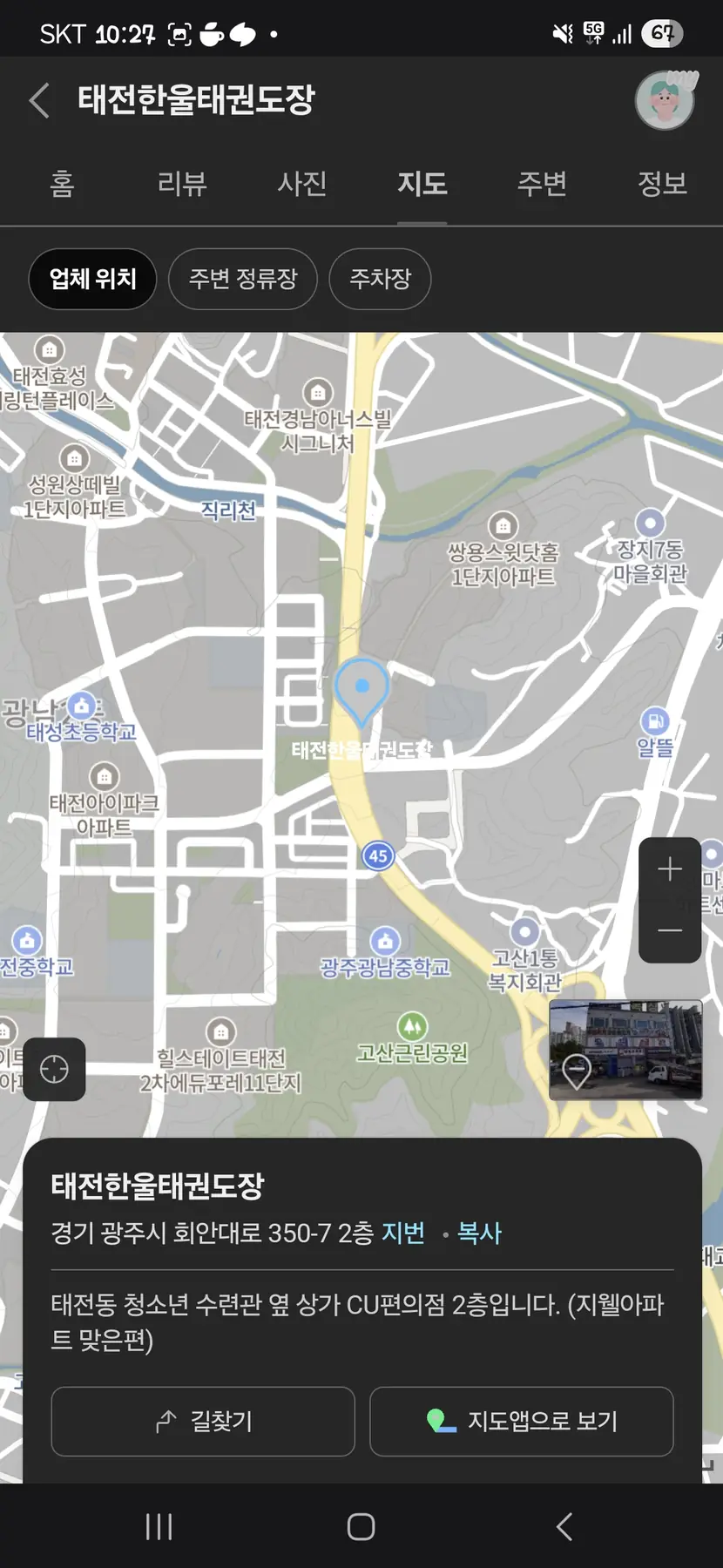Select the 지도 tab

422,184
